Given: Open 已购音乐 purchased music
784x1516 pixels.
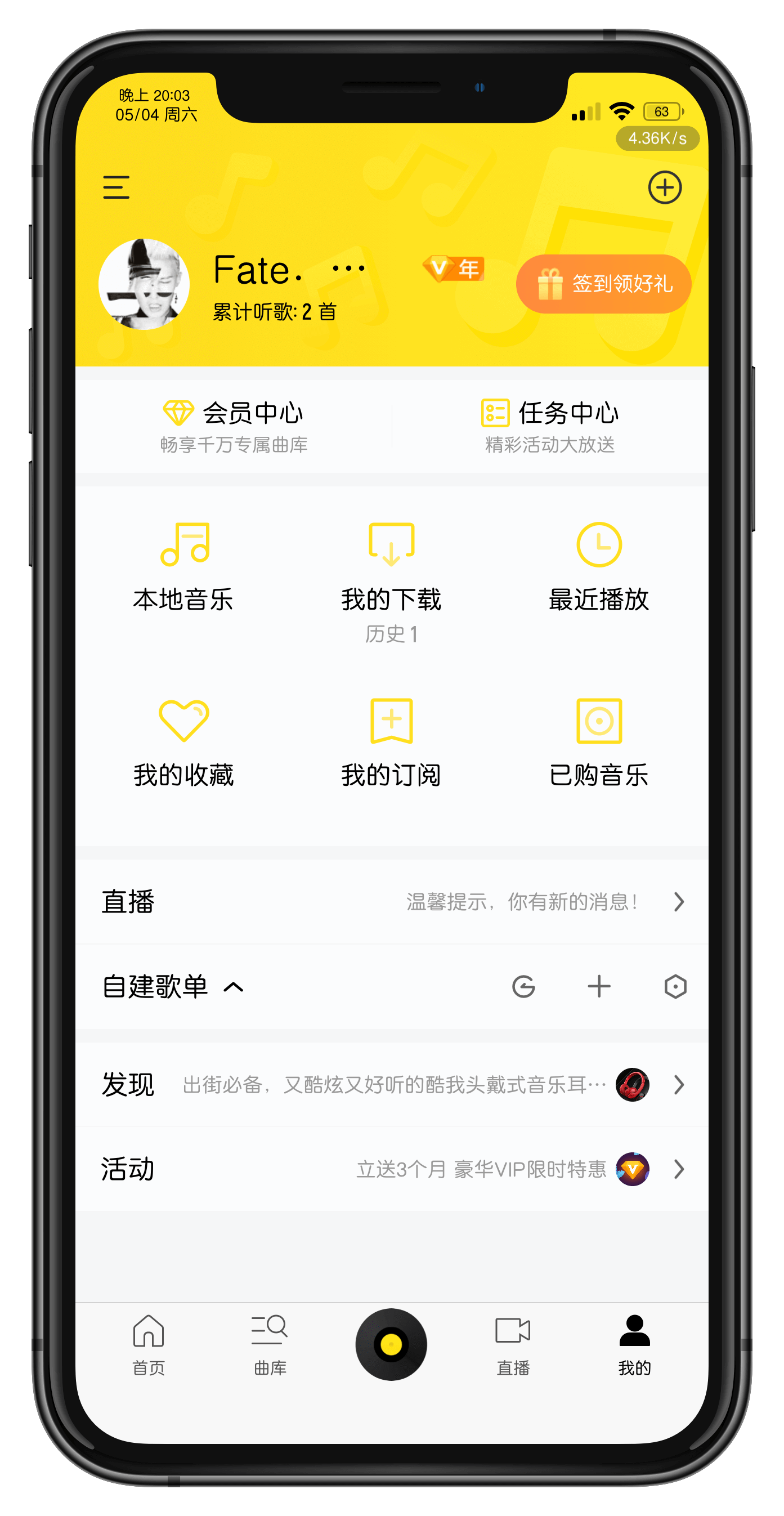Looking at the screenshot, I should (x=599, y=743).
